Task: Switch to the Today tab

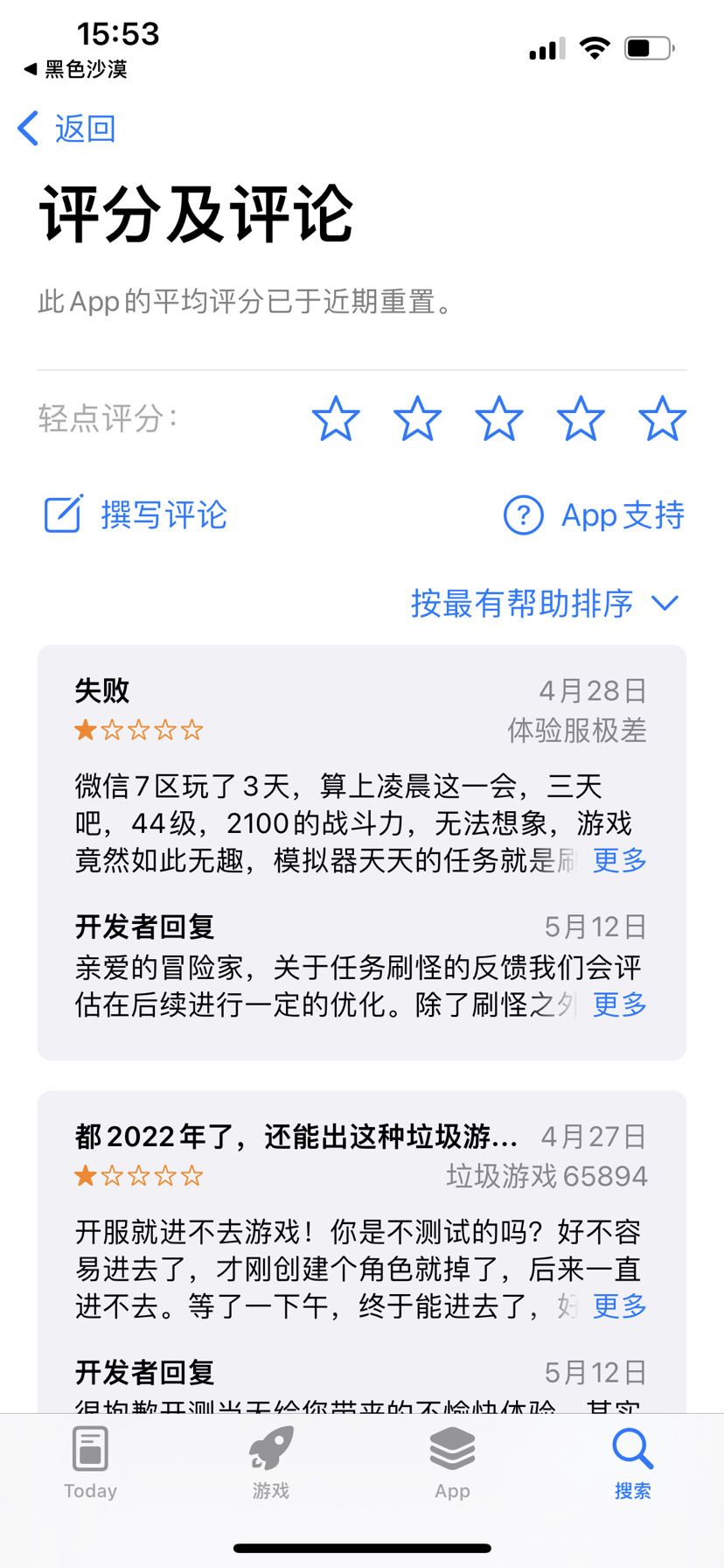Action: tap(90, 1464)
